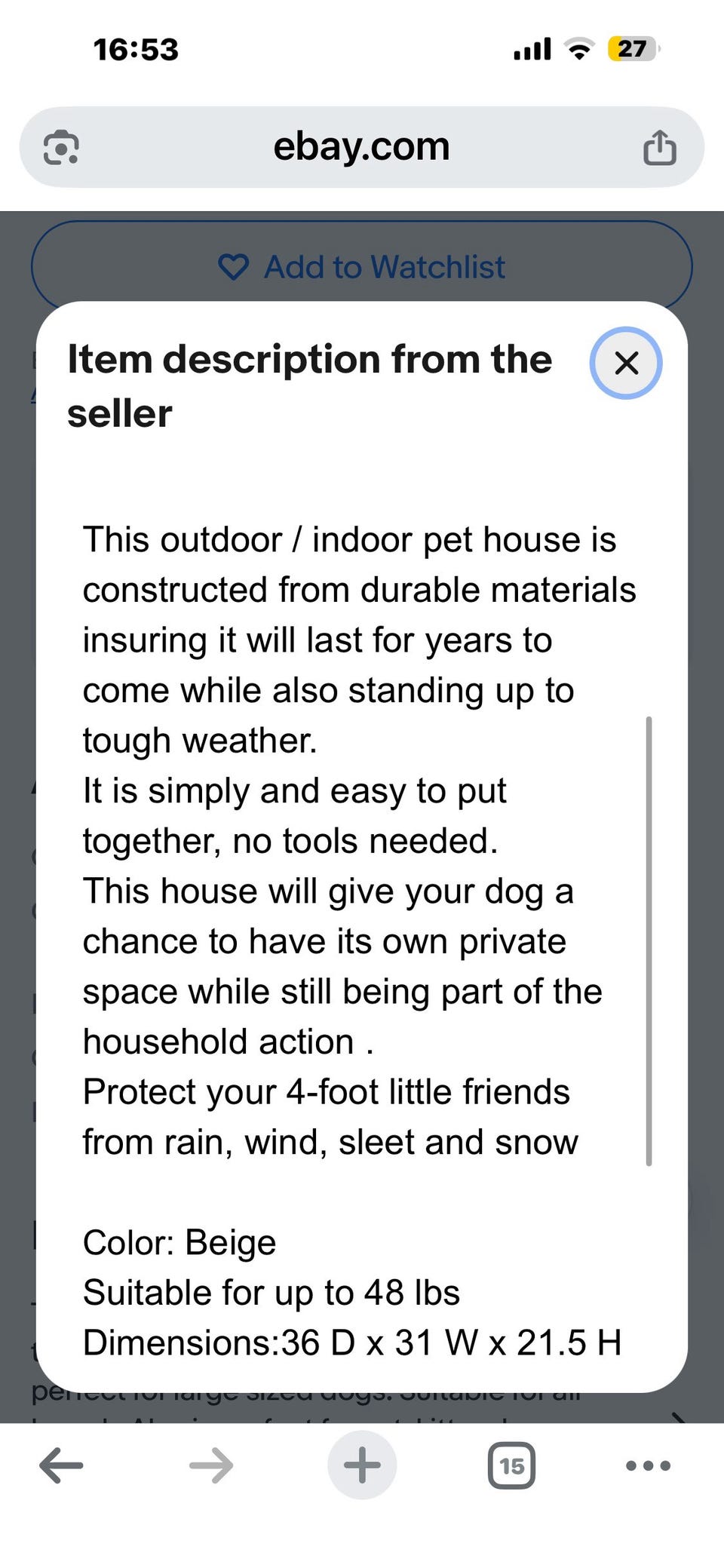This screenshot has height=1568, width=724.
Task: Open a new browser tab
Action: tap(362, 1465)
